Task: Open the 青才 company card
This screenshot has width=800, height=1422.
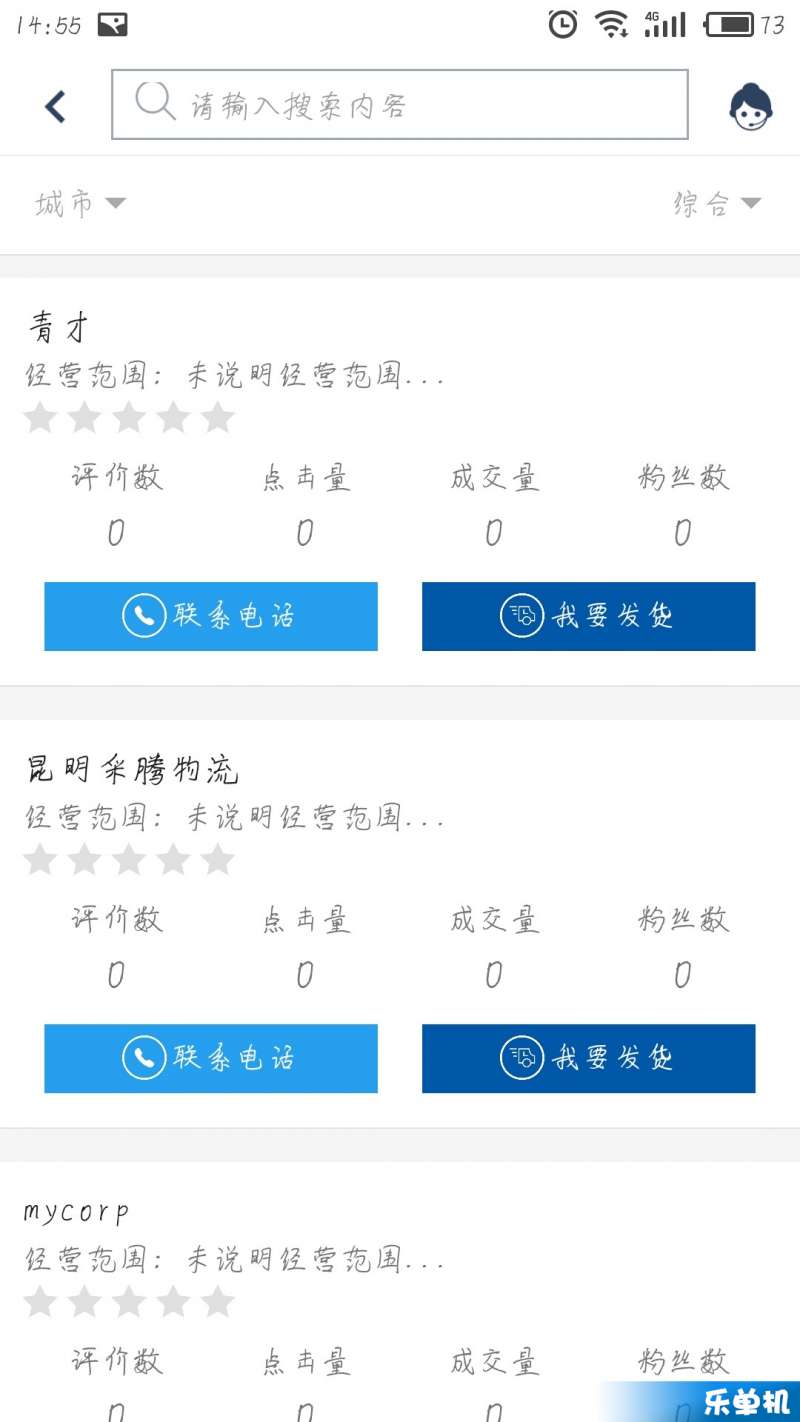Action: (400, 482)
